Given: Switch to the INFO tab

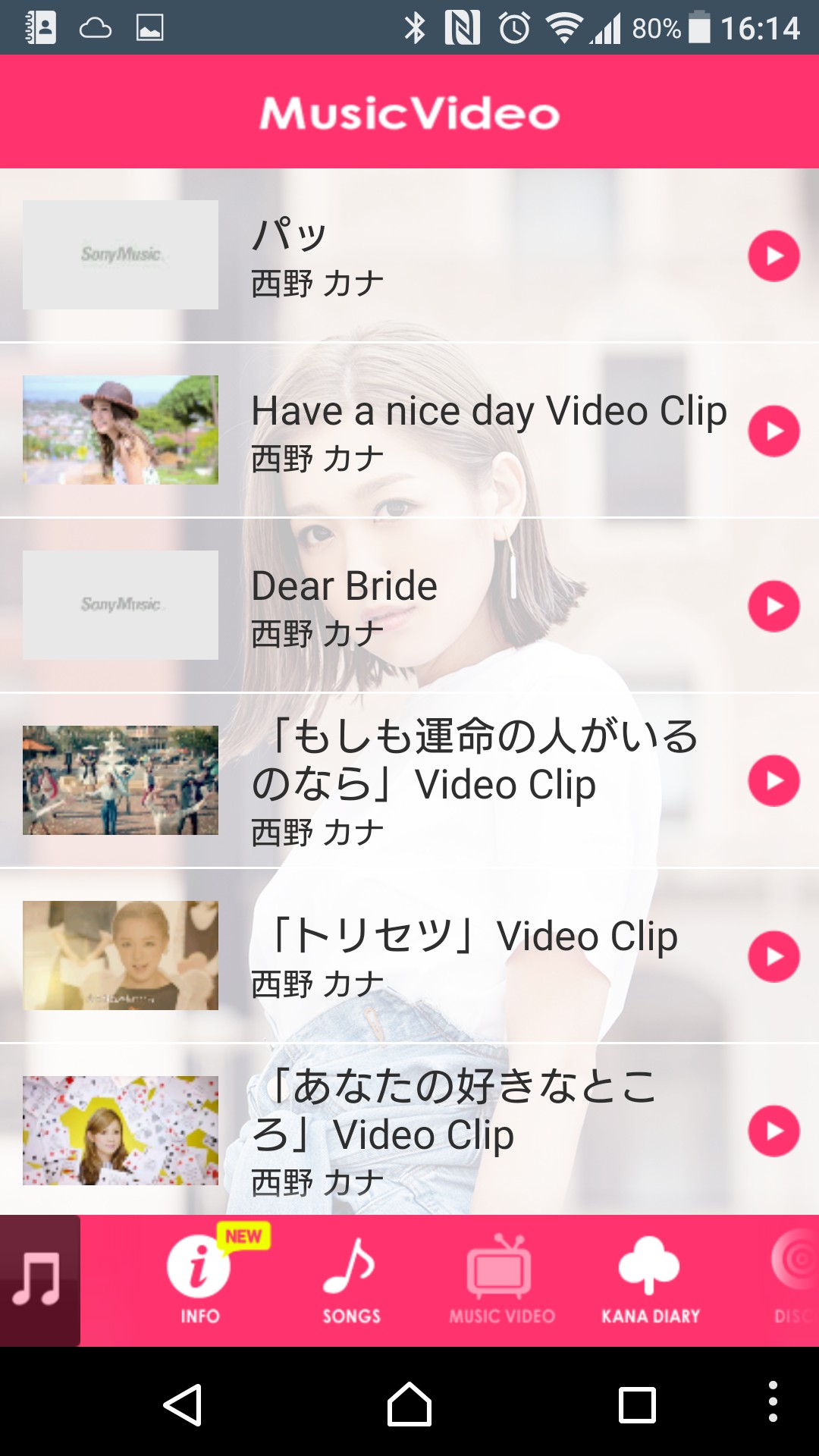Looking at the screenshot, I should tap(199, 1281).
